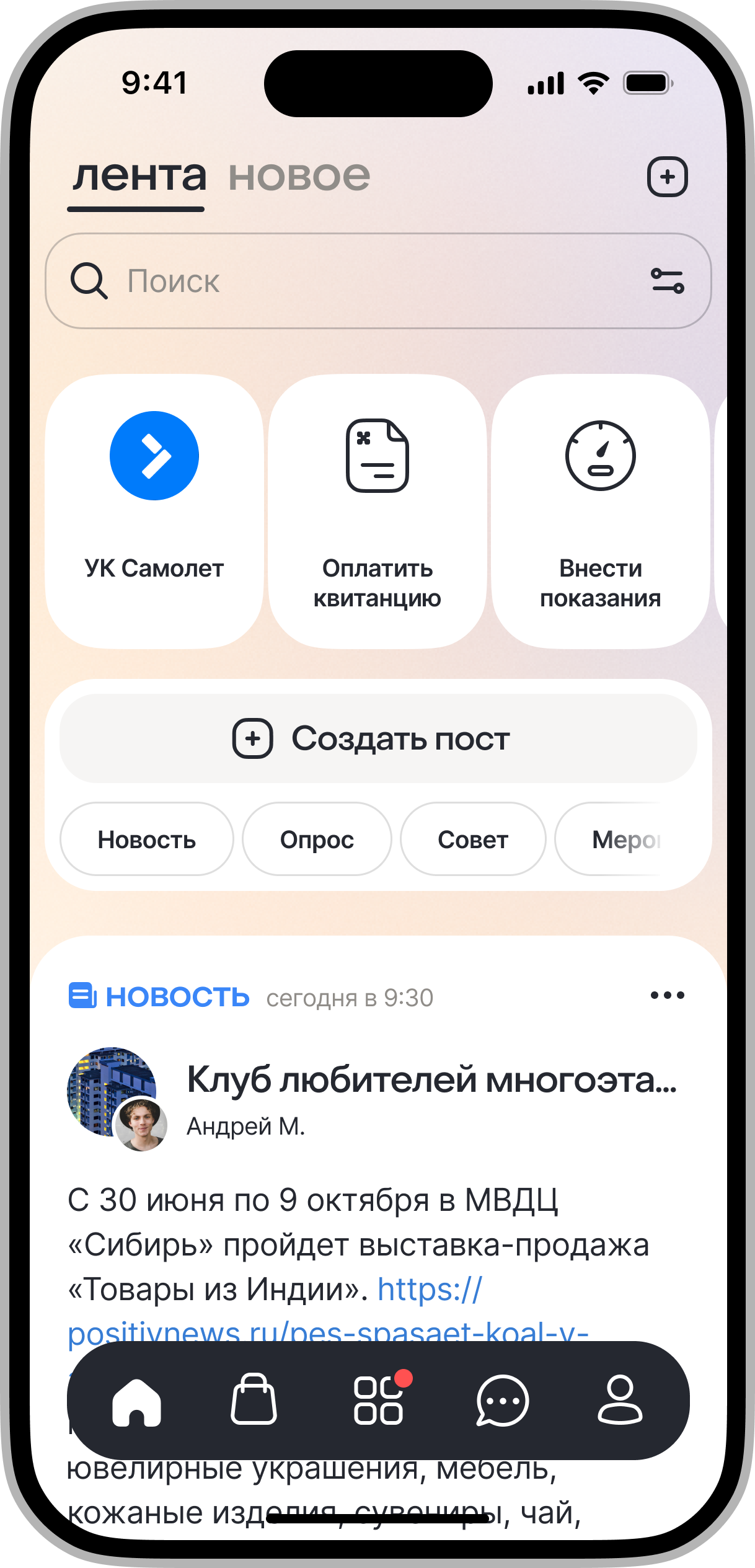The width and height of the screenshot is (755, 1568).
Task: Open the profile tab
Action: click(x=620, y=1401)
